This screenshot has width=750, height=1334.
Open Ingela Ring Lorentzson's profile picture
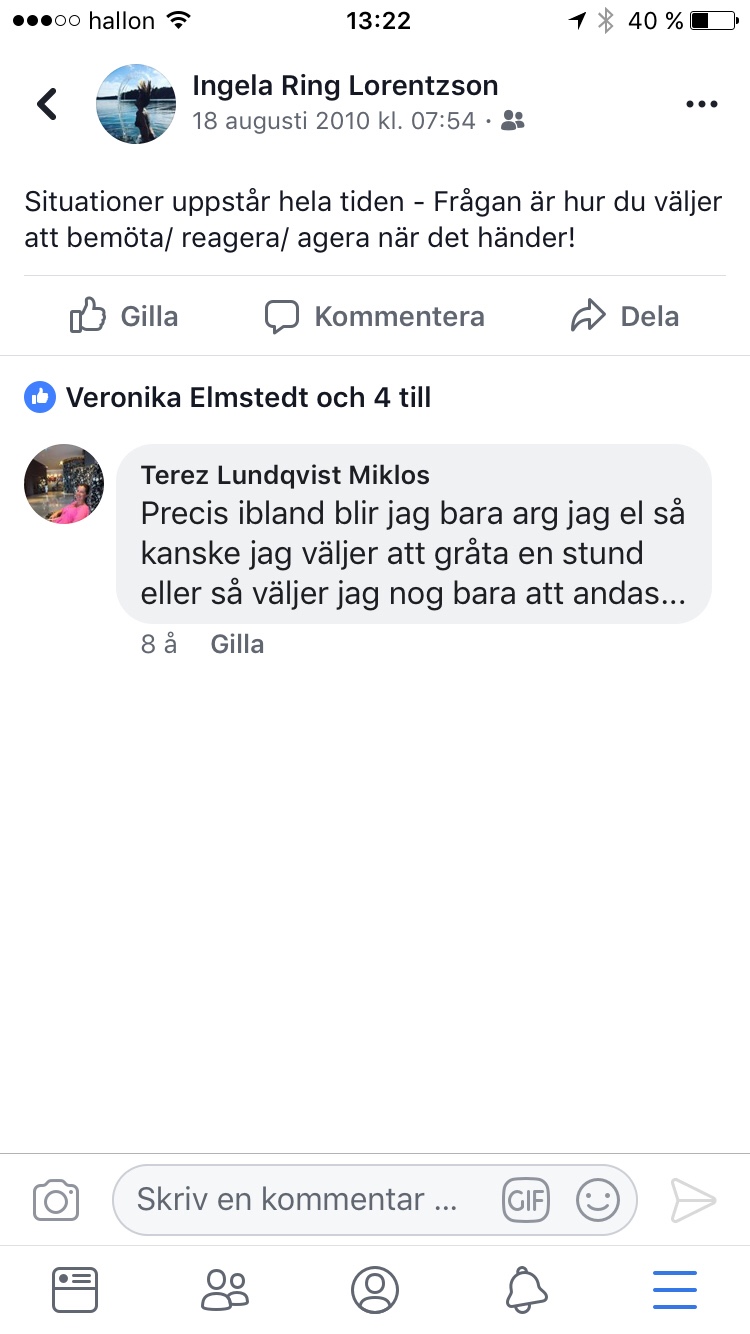pos(136,104)
